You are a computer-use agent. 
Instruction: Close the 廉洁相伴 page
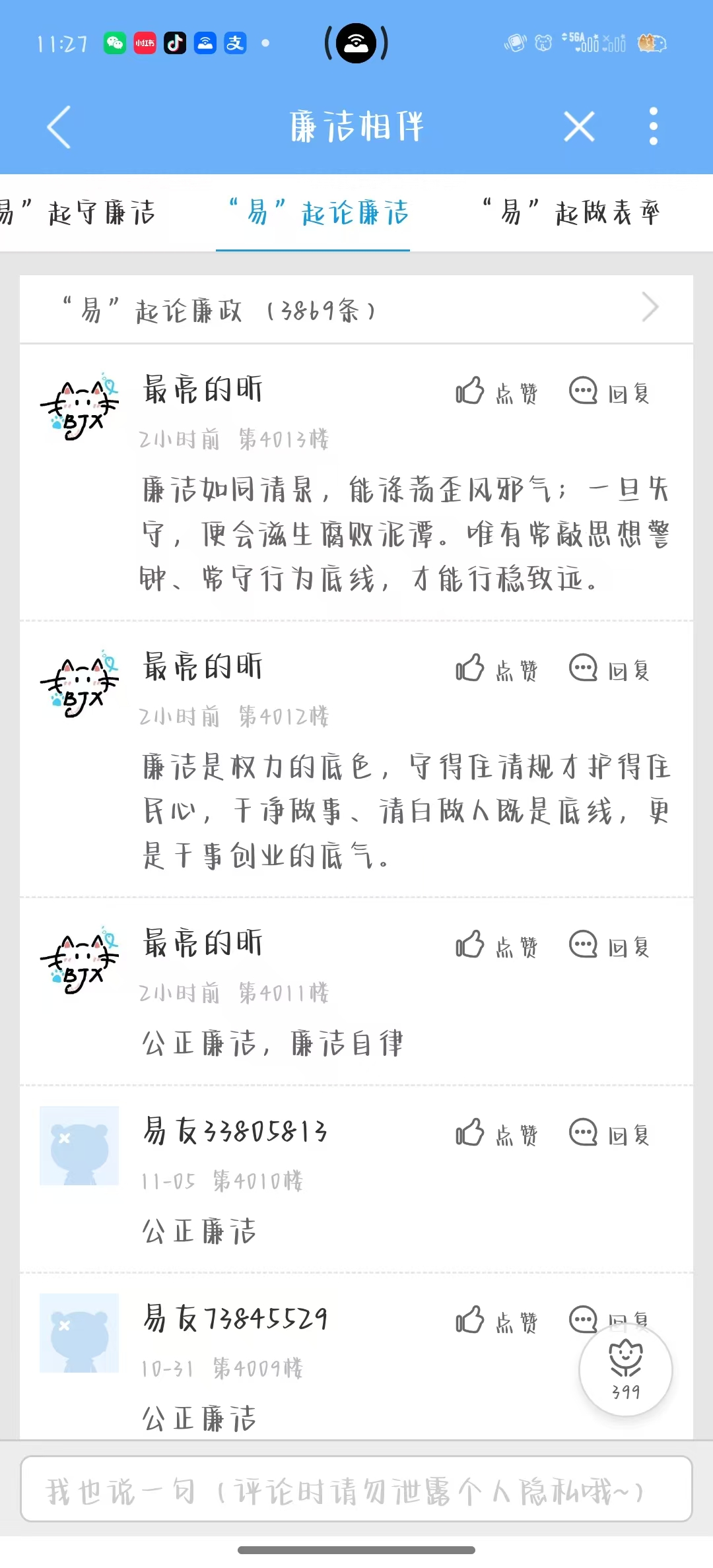579,126
